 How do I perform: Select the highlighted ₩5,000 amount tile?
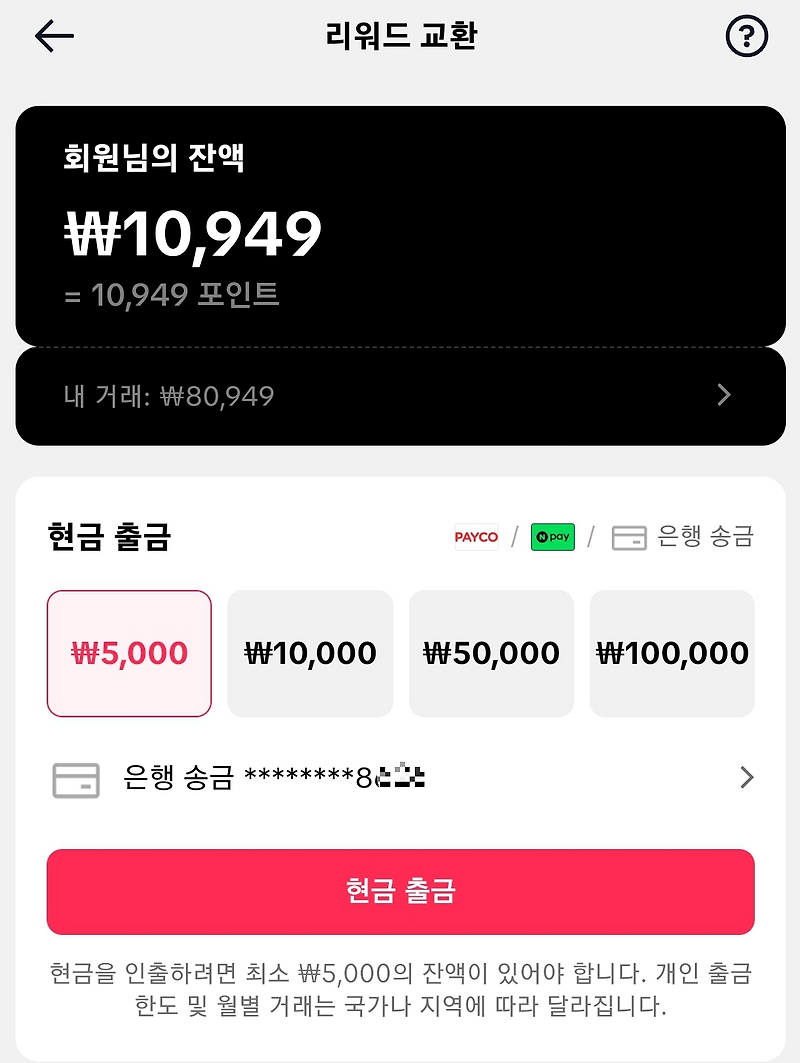click(129, 653)
